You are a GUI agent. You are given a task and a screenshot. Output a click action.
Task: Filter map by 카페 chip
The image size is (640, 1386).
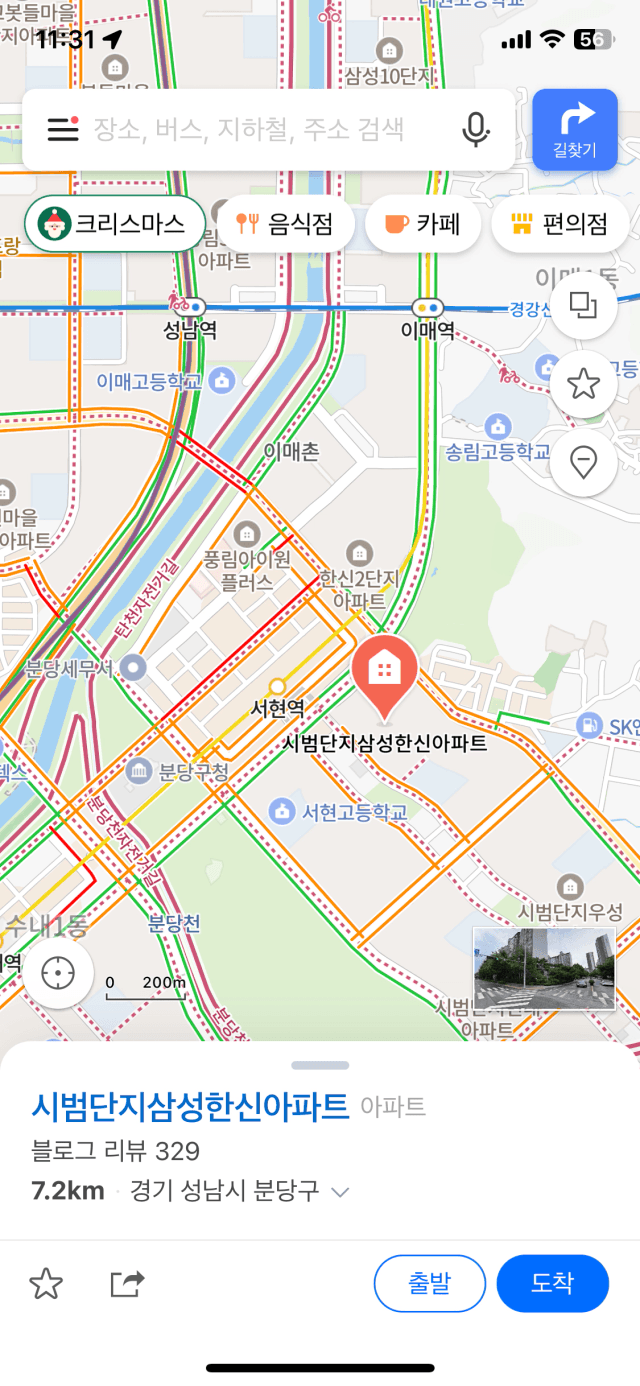click(423, 223)
